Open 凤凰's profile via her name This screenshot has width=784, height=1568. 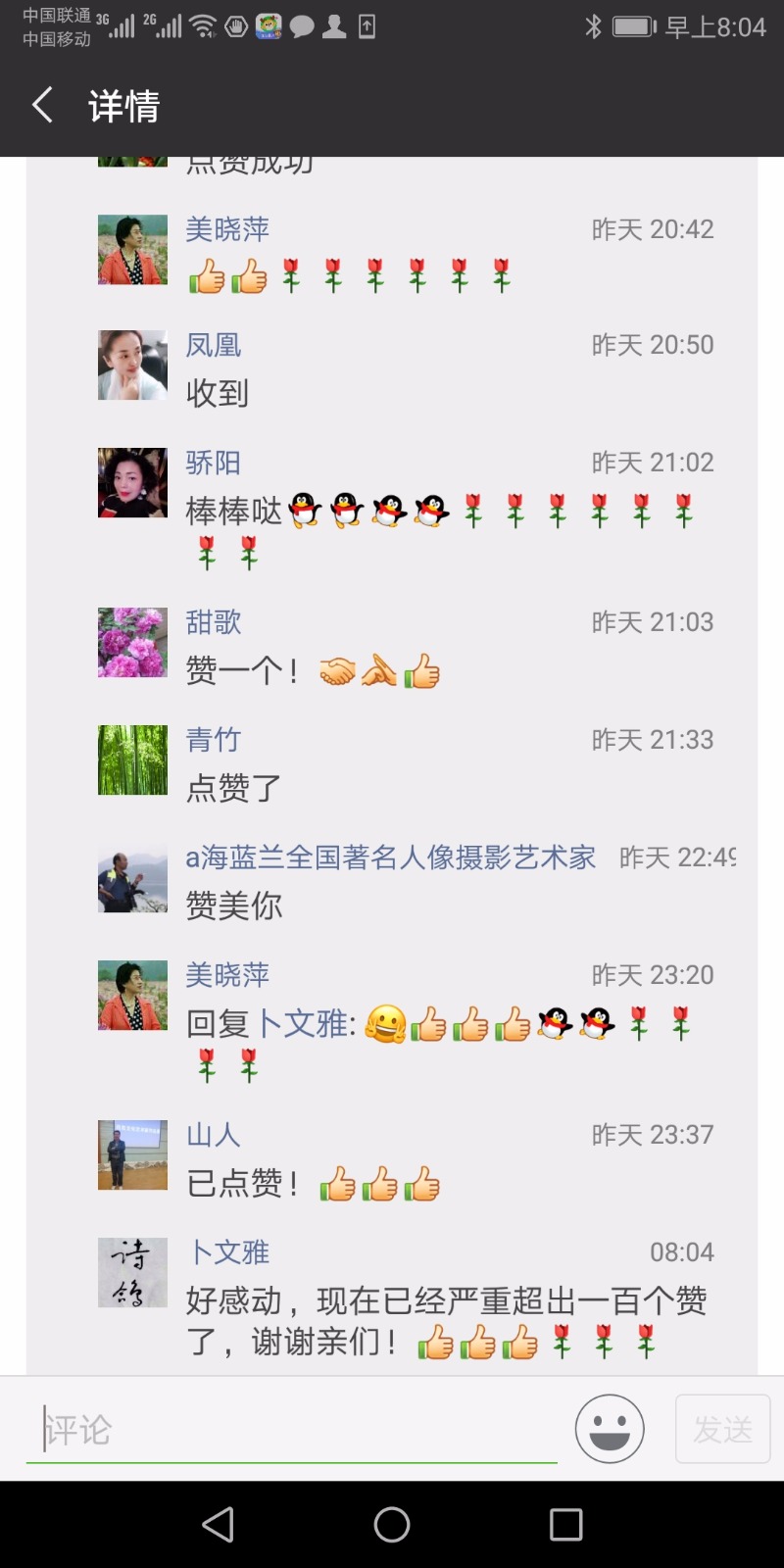tap(214, 345)
